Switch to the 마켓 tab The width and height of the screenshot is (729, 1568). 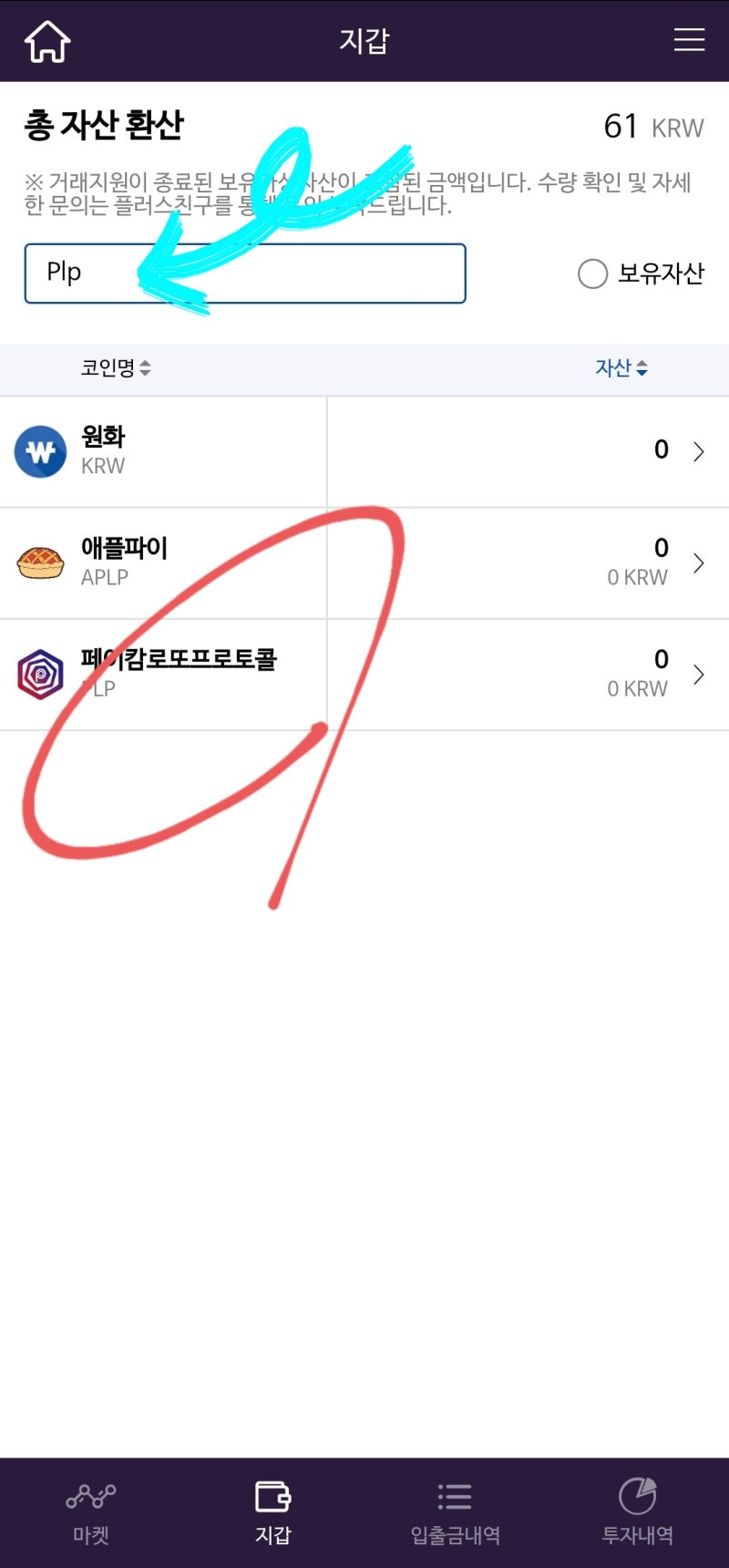click(x=88, y=1511)
